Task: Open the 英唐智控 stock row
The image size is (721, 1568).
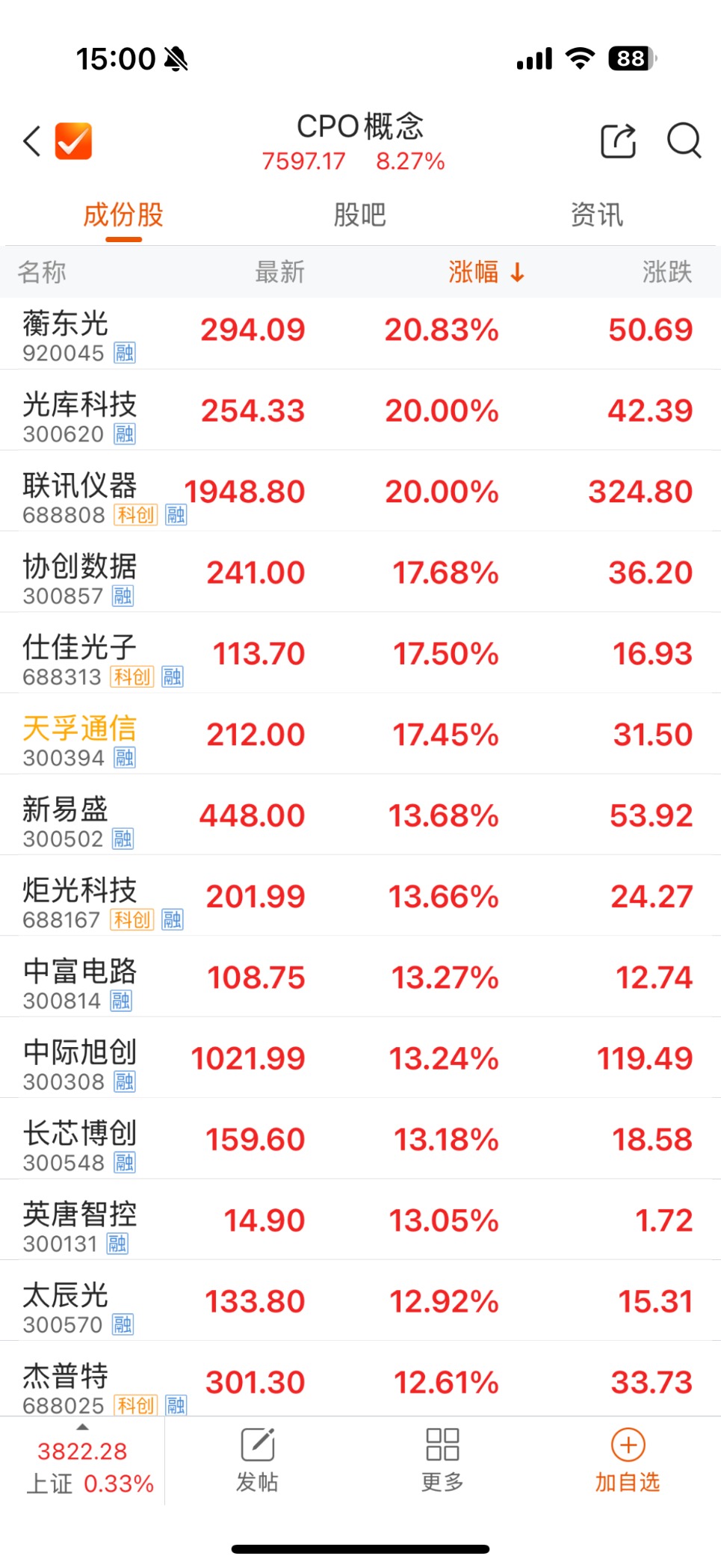Action: (360, 1220)
